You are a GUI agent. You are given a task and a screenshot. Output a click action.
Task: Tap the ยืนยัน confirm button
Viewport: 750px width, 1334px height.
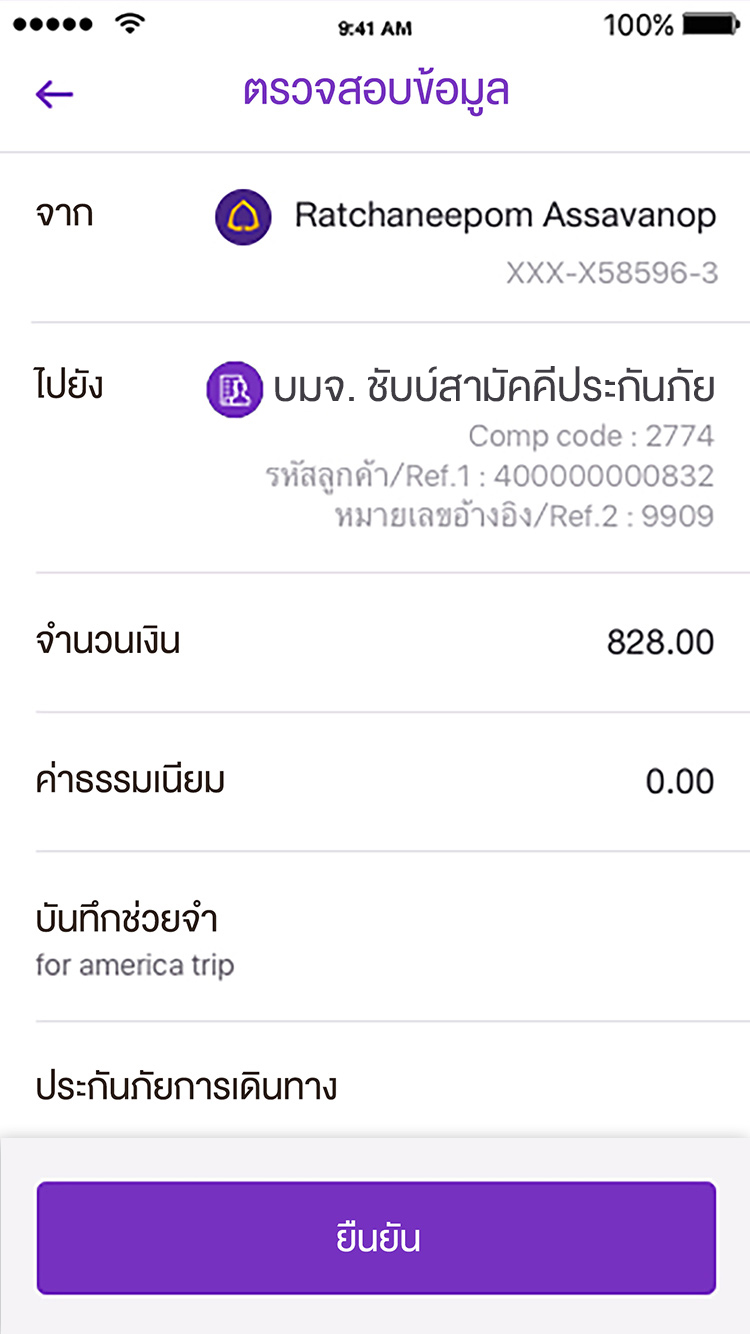[376, 1238]
